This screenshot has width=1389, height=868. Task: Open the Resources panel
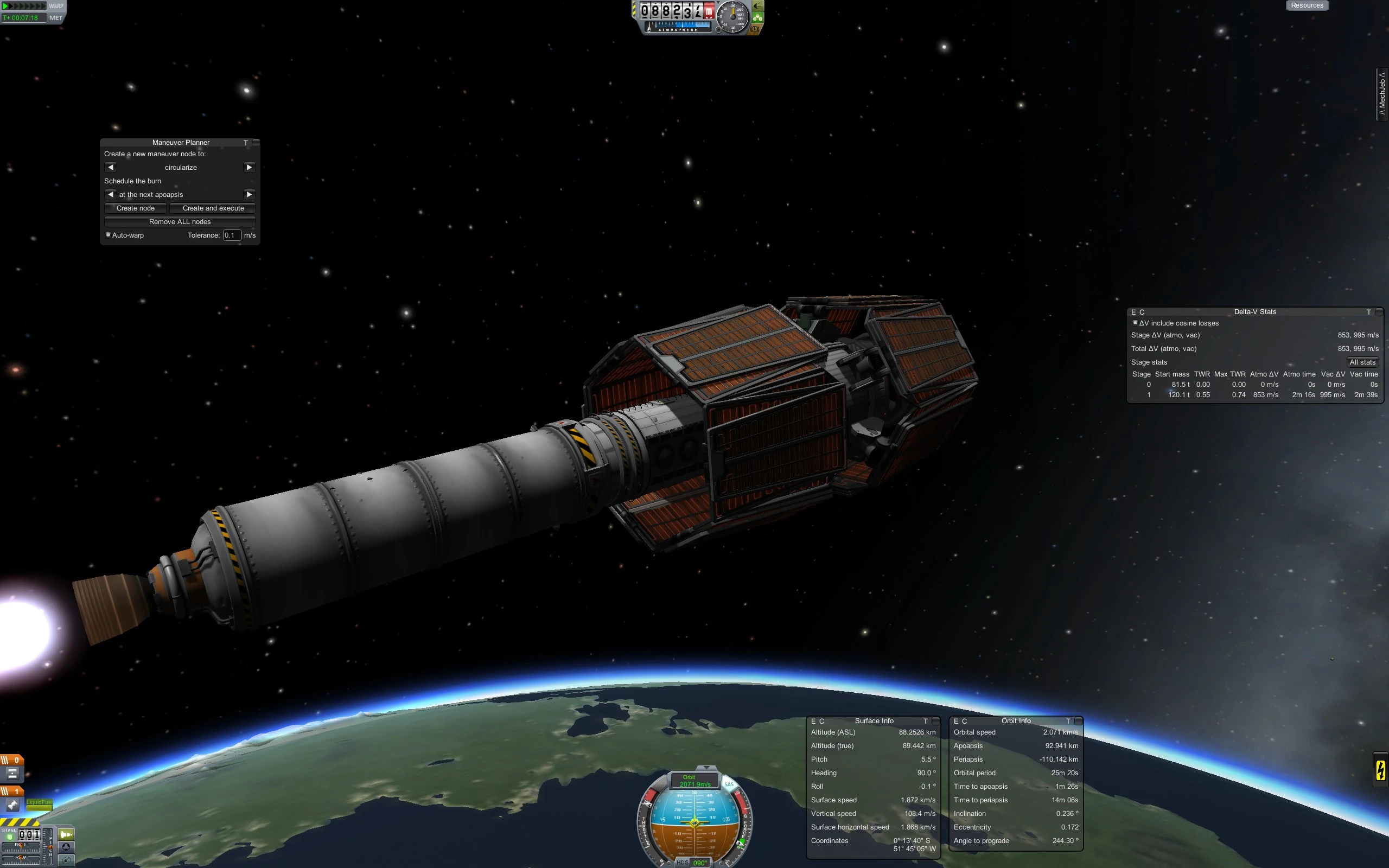(1307, 5)
